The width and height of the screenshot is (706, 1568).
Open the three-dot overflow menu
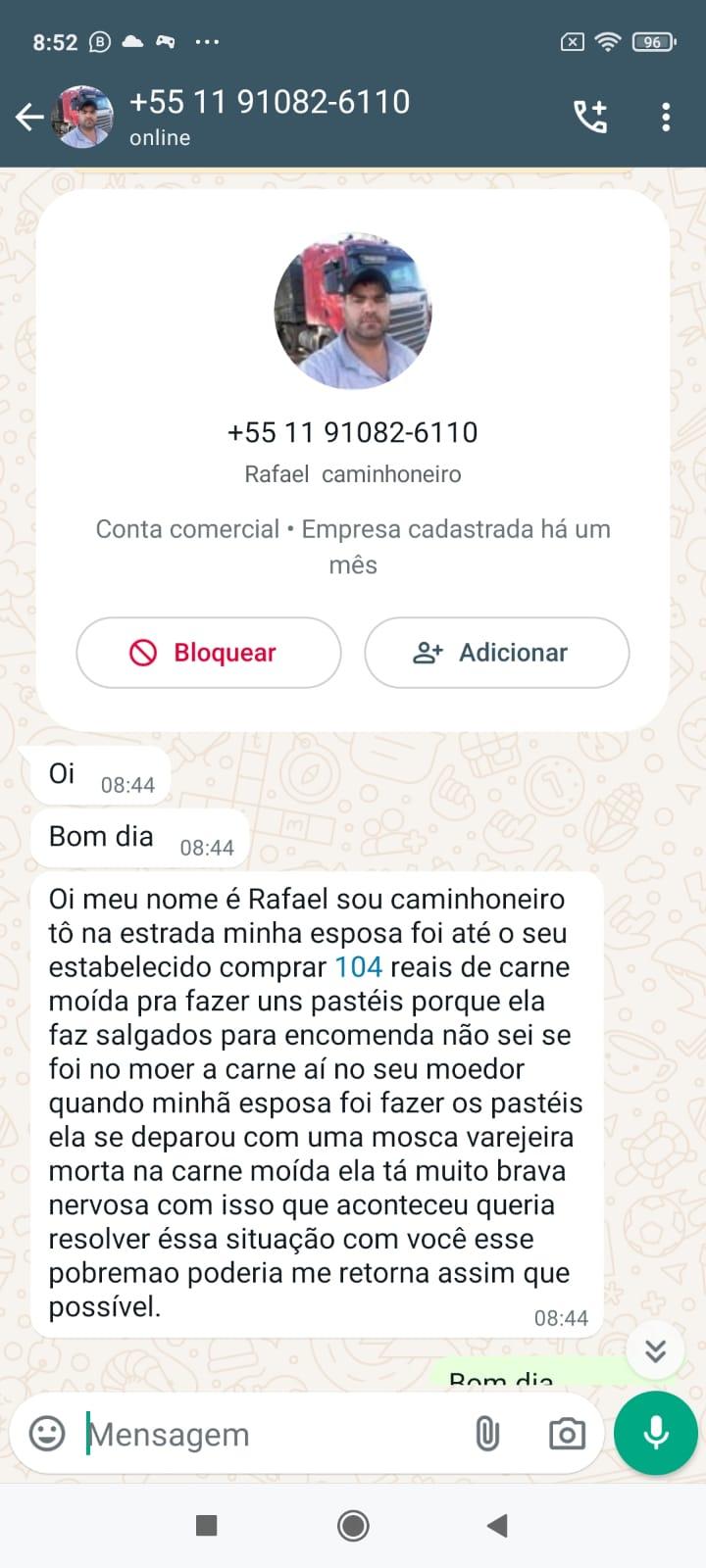click(666, 116)
